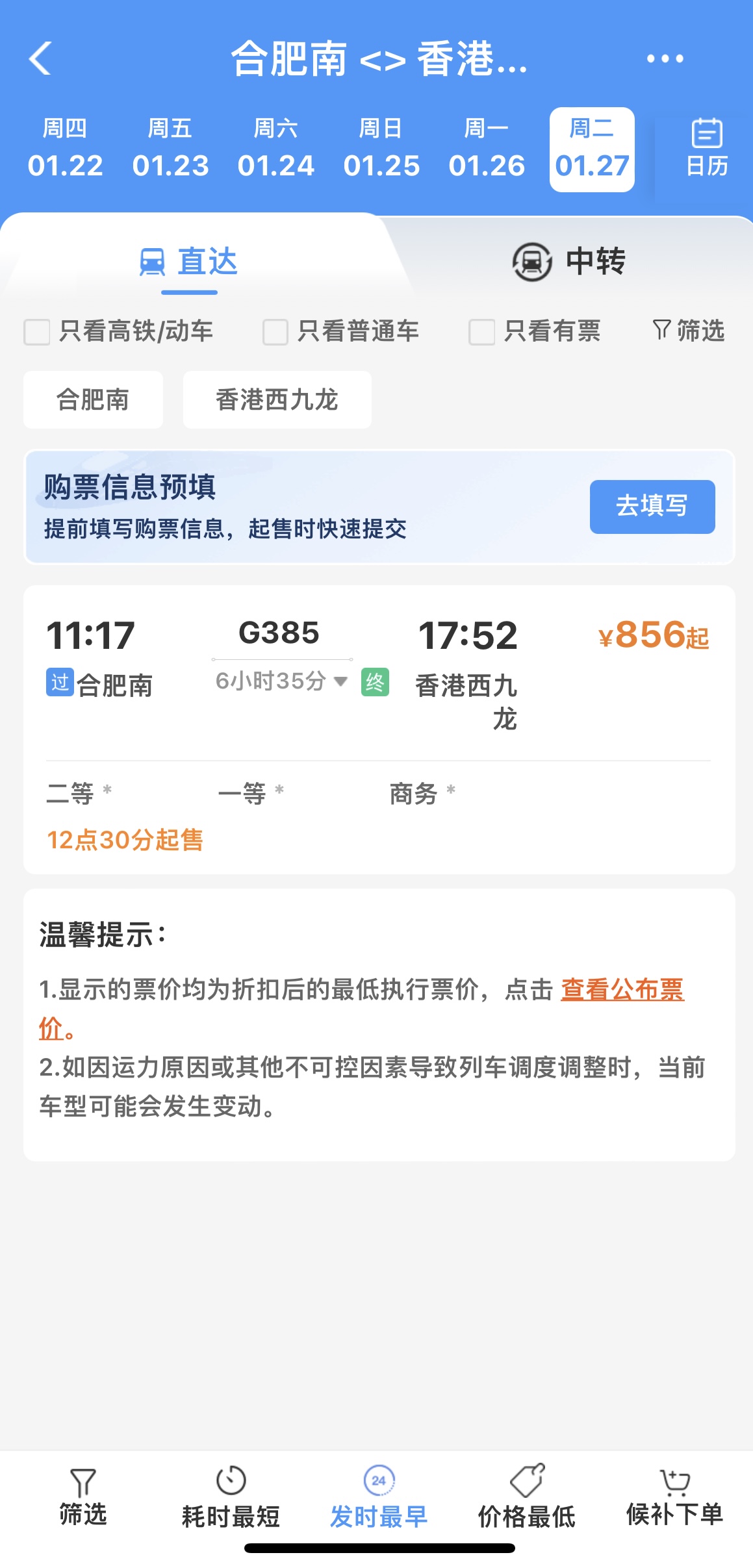This screenshot has width=753, height=1568.
Task: Open the 日历 calendar picker
Action: point(707,148)
